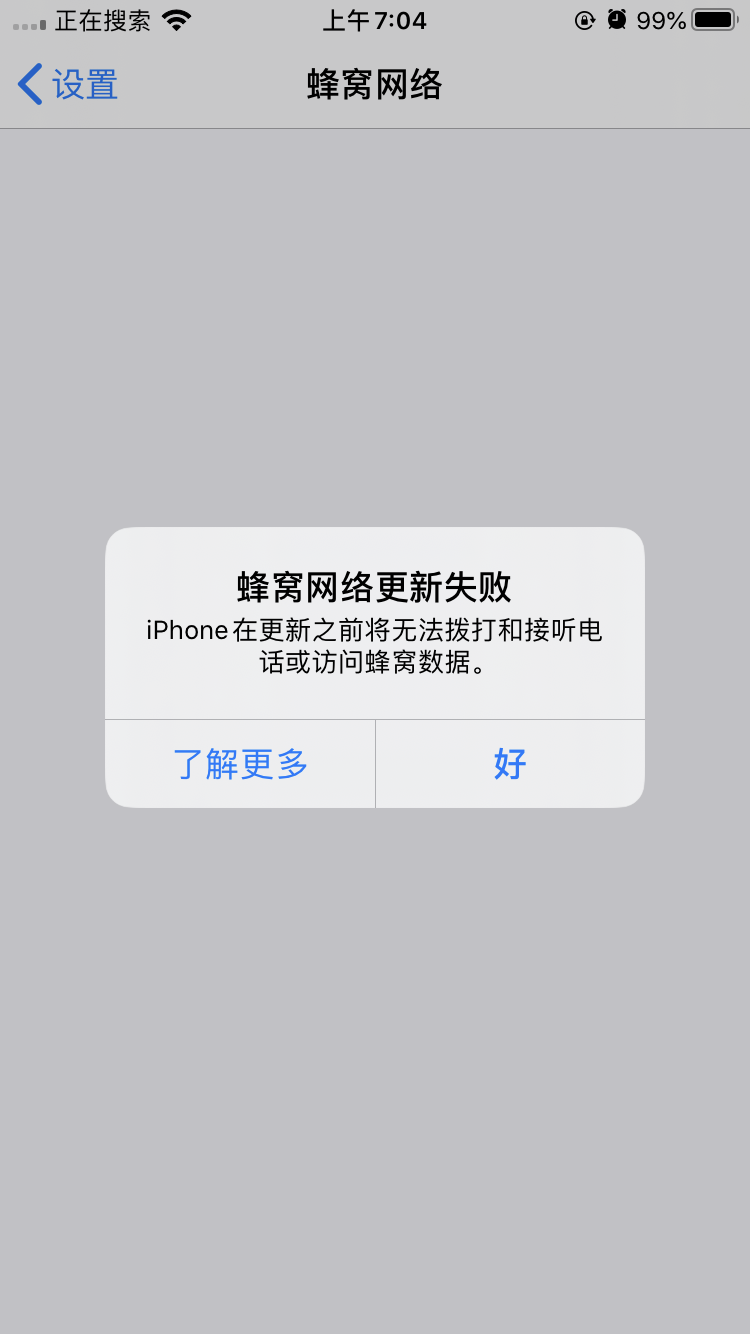Go back to 设置
Viewport: 750px width, 1334px height.
tap(68, 85)
